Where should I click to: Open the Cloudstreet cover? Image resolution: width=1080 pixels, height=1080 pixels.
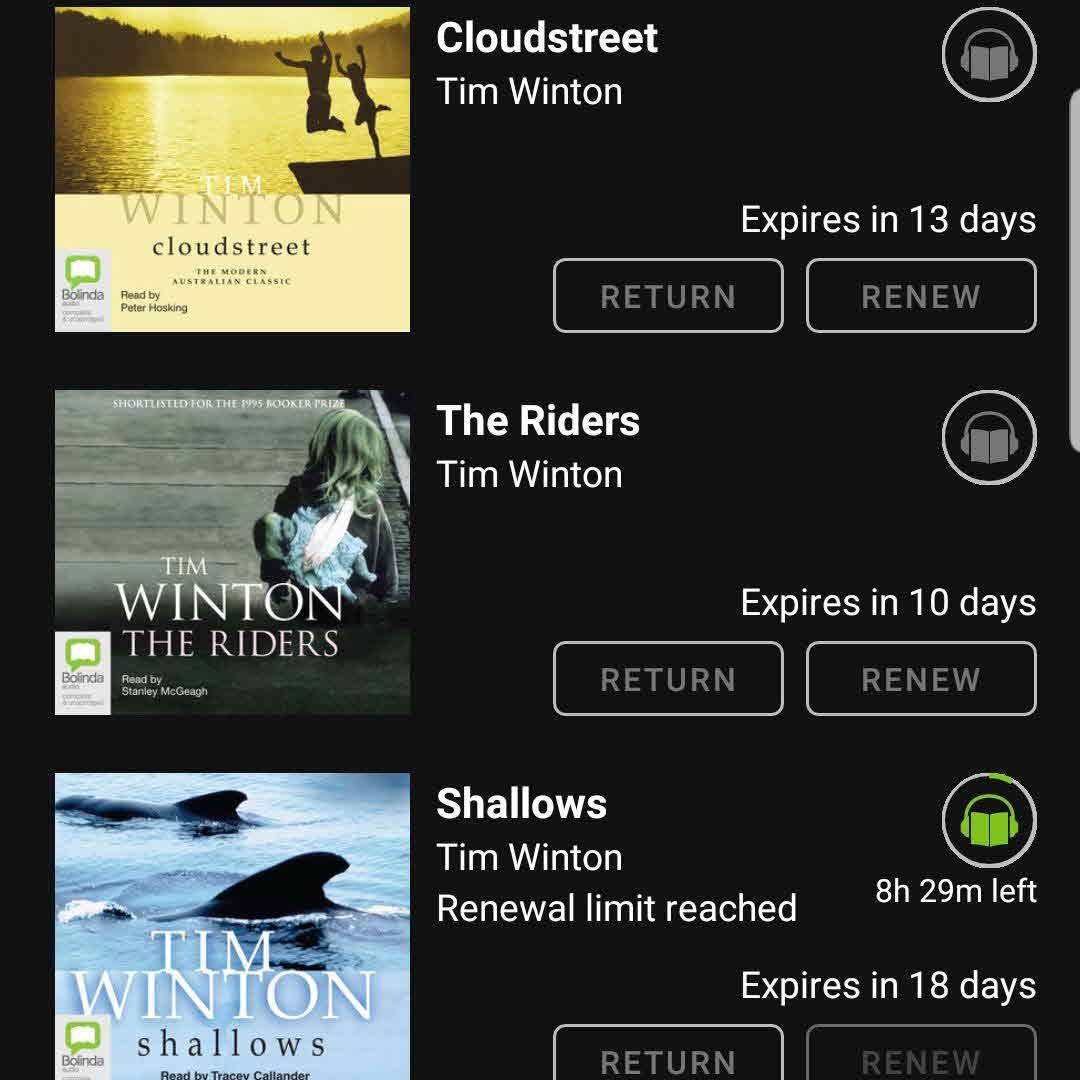tap(232, 169)
